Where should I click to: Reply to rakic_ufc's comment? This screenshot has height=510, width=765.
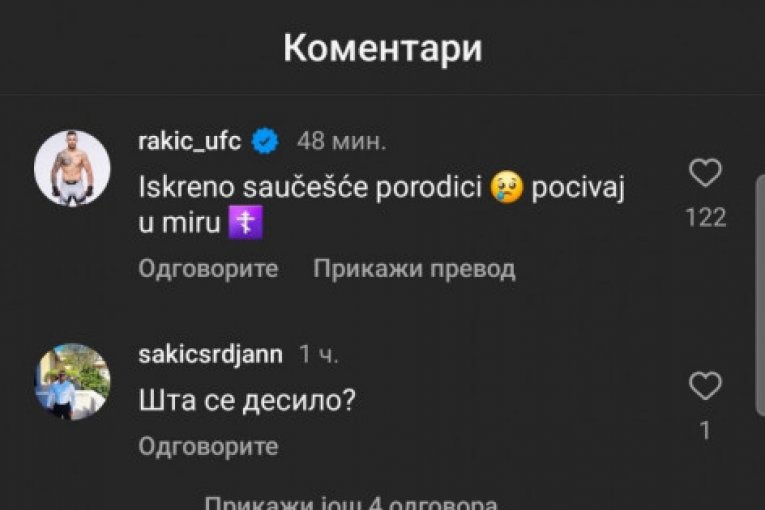tap(207, 268)
